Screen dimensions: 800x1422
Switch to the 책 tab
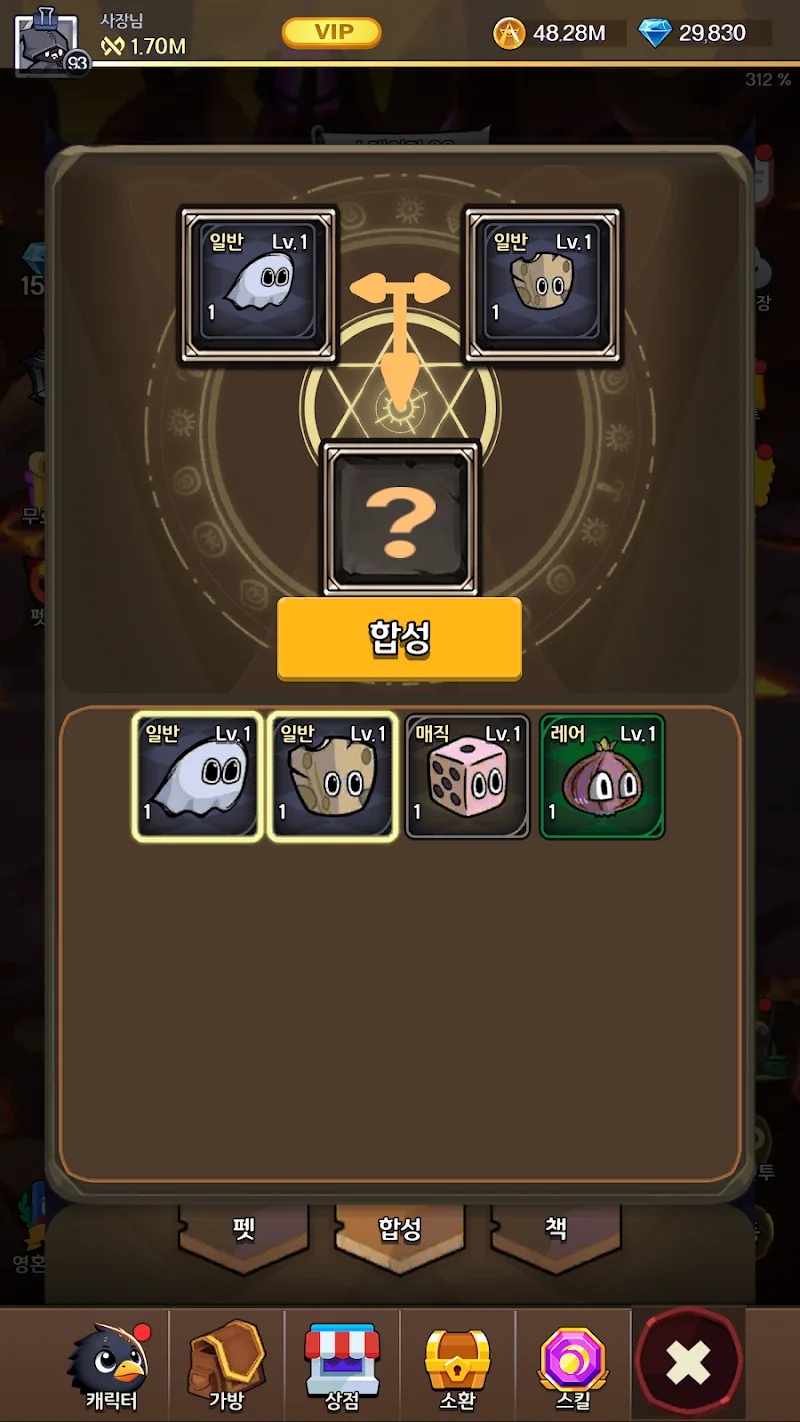point(555,1230)
